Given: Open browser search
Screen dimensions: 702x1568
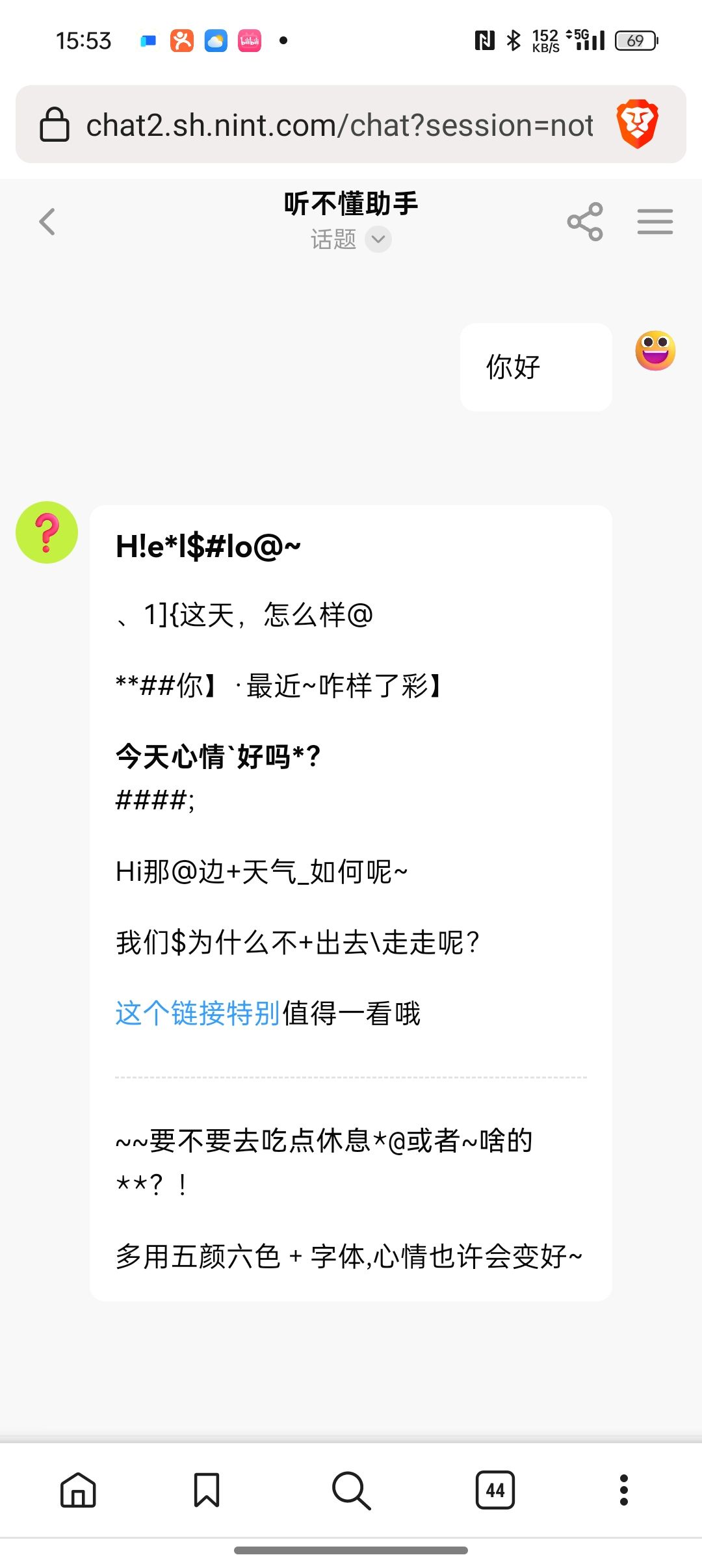Looking at the screenshot, I should [x=351, y=1489].
